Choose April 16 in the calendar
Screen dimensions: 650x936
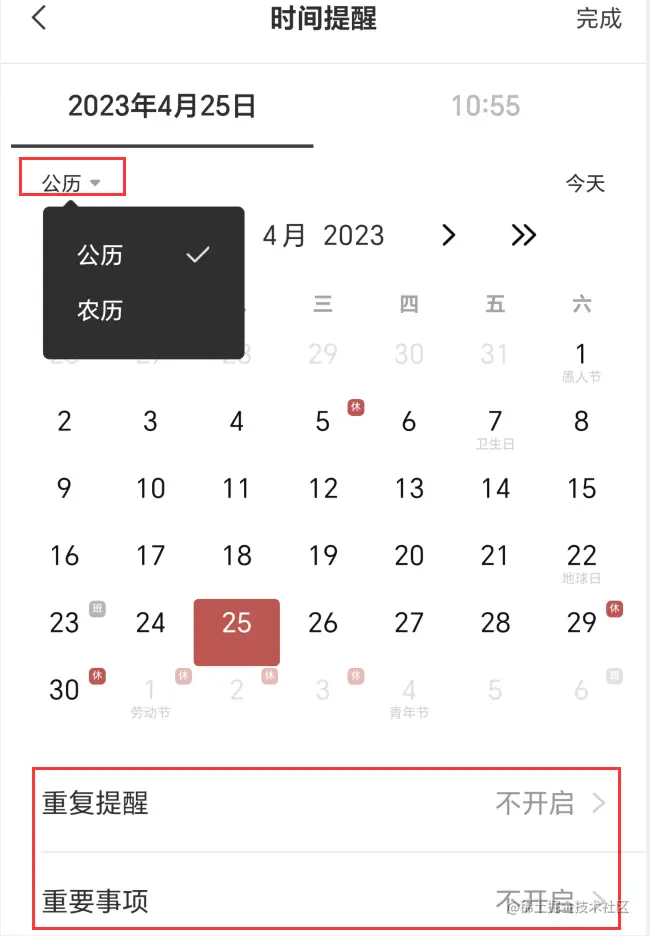coord(65,556)
